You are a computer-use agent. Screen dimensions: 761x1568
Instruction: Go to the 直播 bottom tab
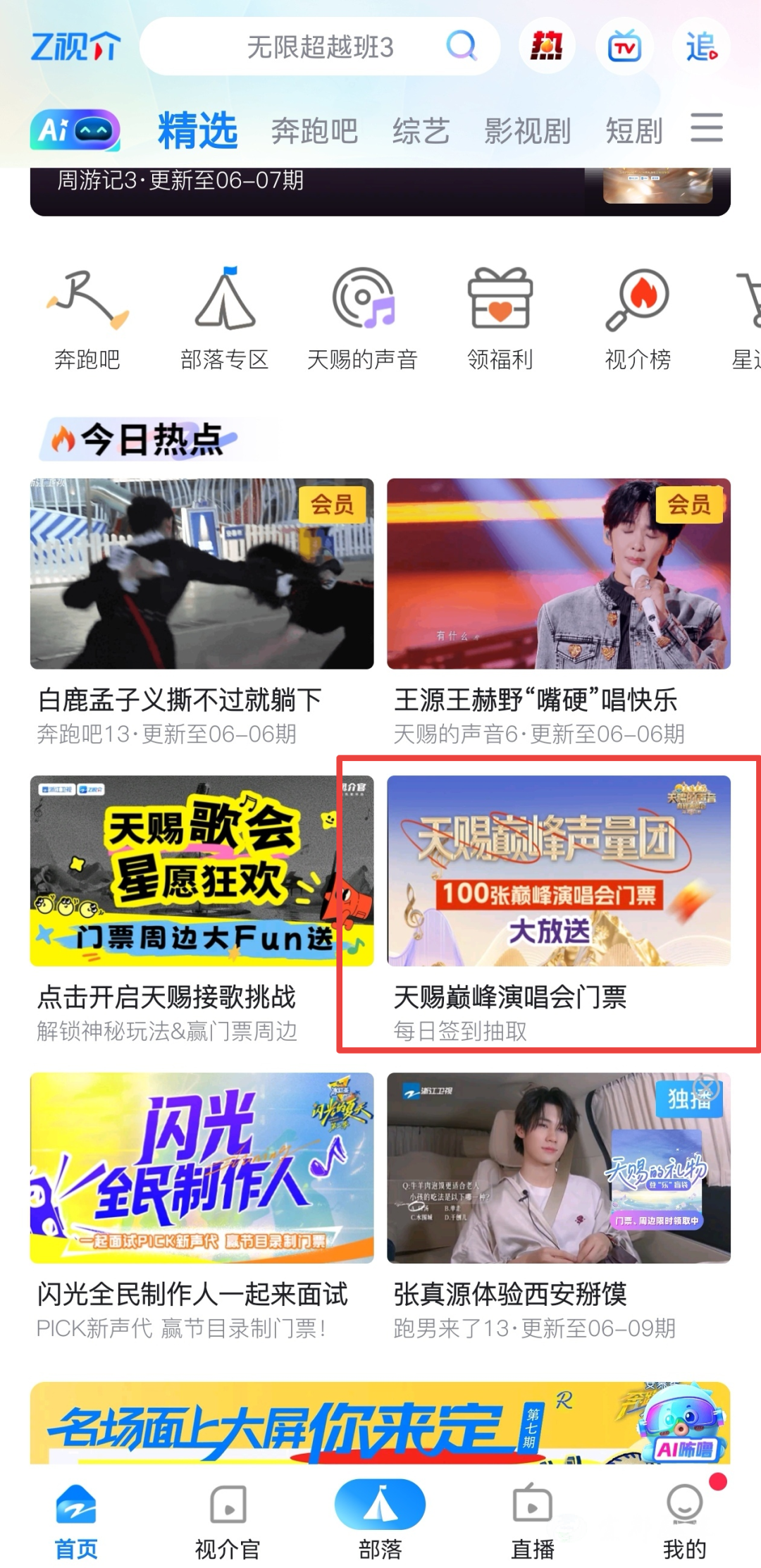coord(533,1517)
